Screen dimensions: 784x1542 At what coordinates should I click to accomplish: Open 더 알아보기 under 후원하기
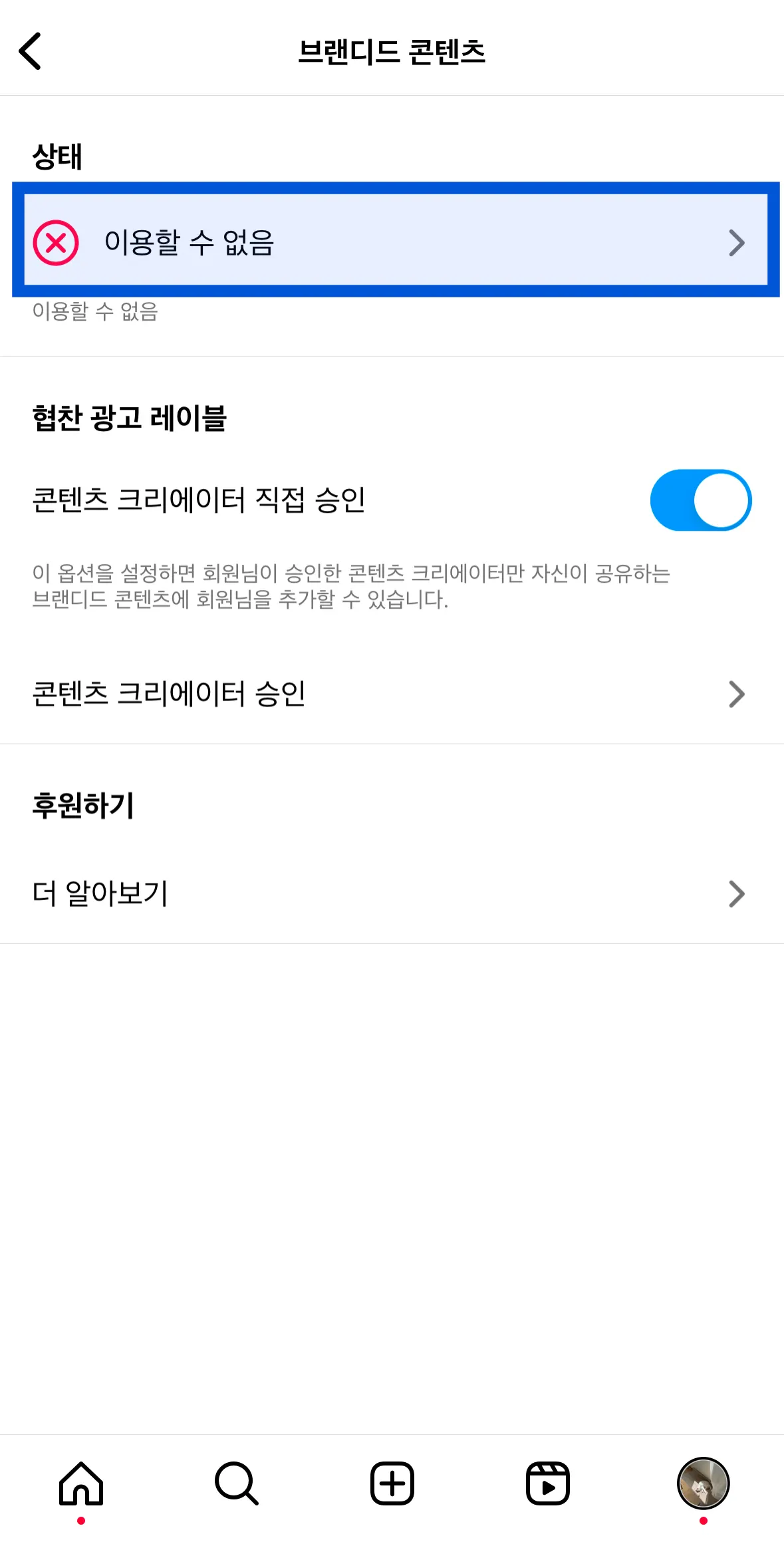coord(391,893)
